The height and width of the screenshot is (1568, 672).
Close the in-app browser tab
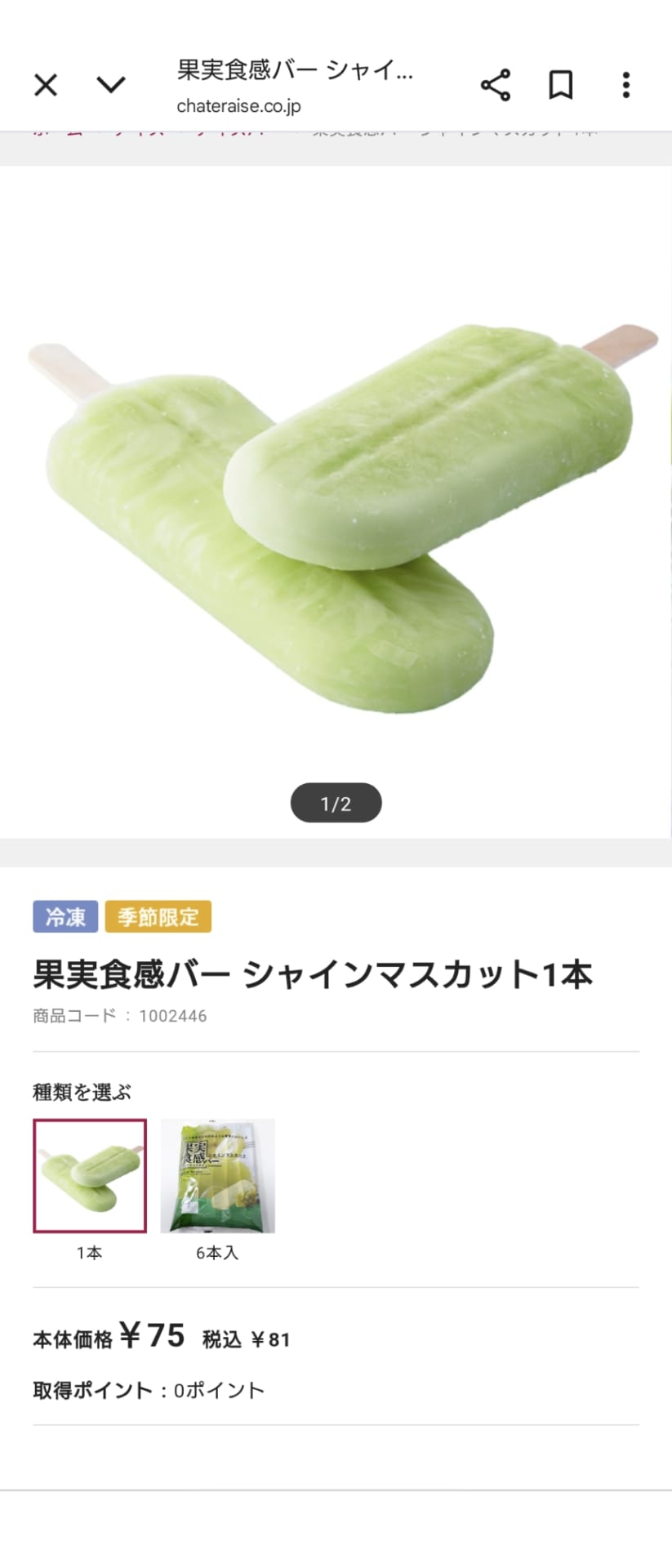tap(46, 85)
